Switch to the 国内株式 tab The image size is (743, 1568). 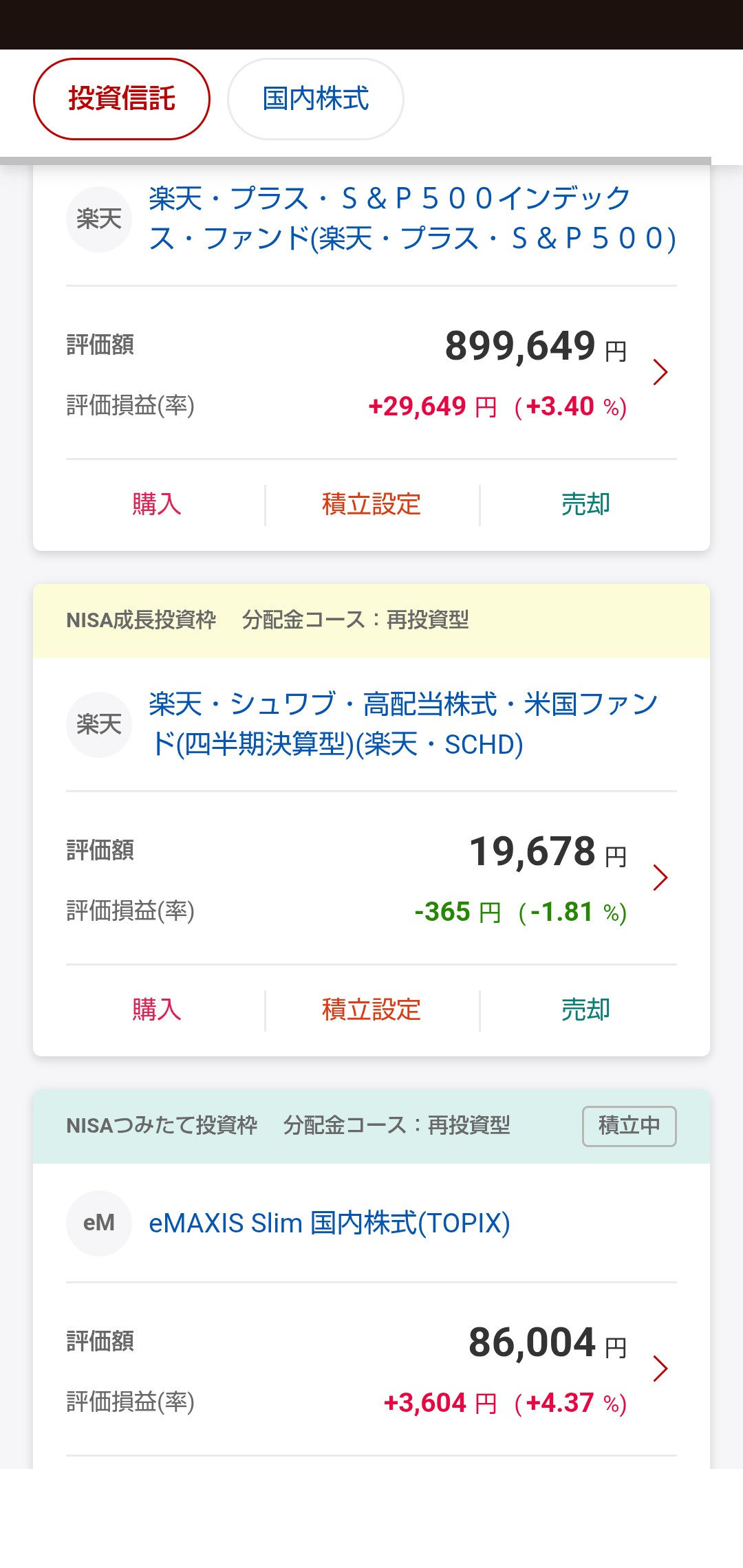316,99
